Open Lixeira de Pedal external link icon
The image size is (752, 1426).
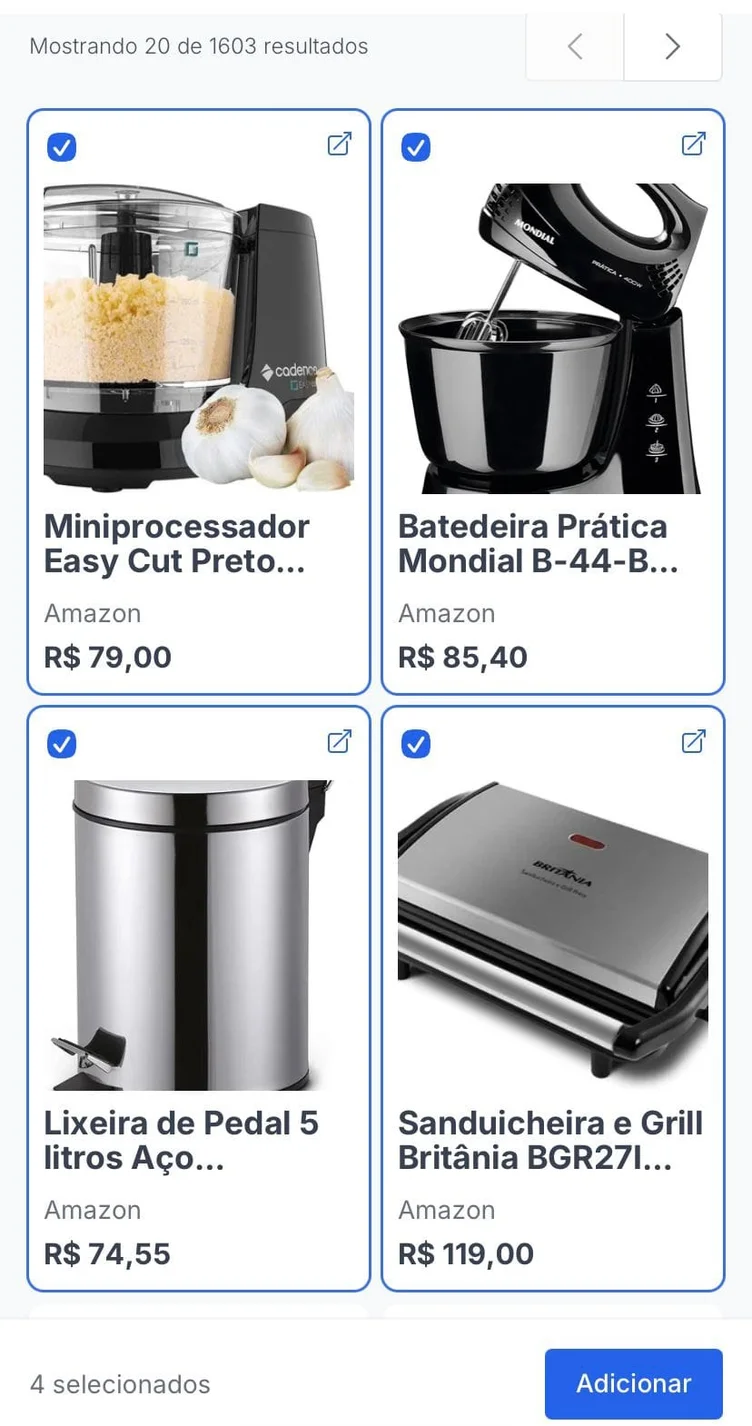pos(340,741)
